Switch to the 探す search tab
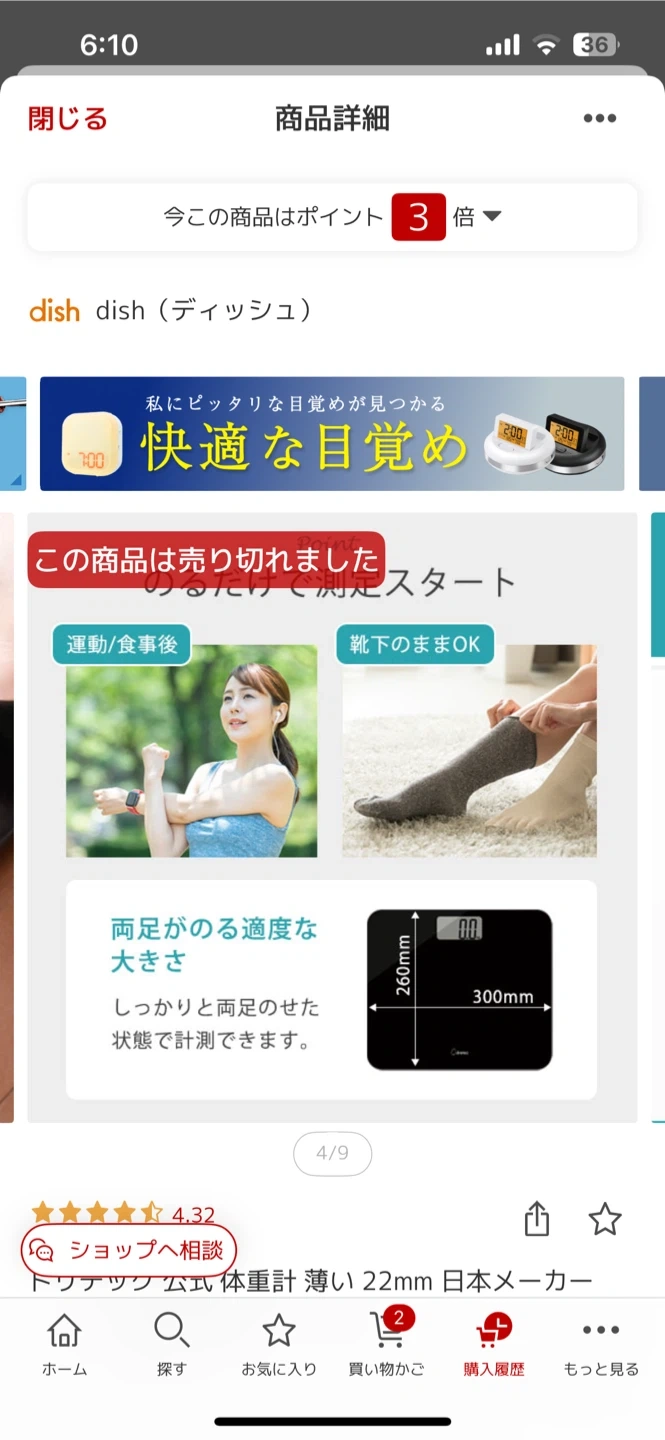This screenshot has width=665, height=1440. coord(171,1345)
